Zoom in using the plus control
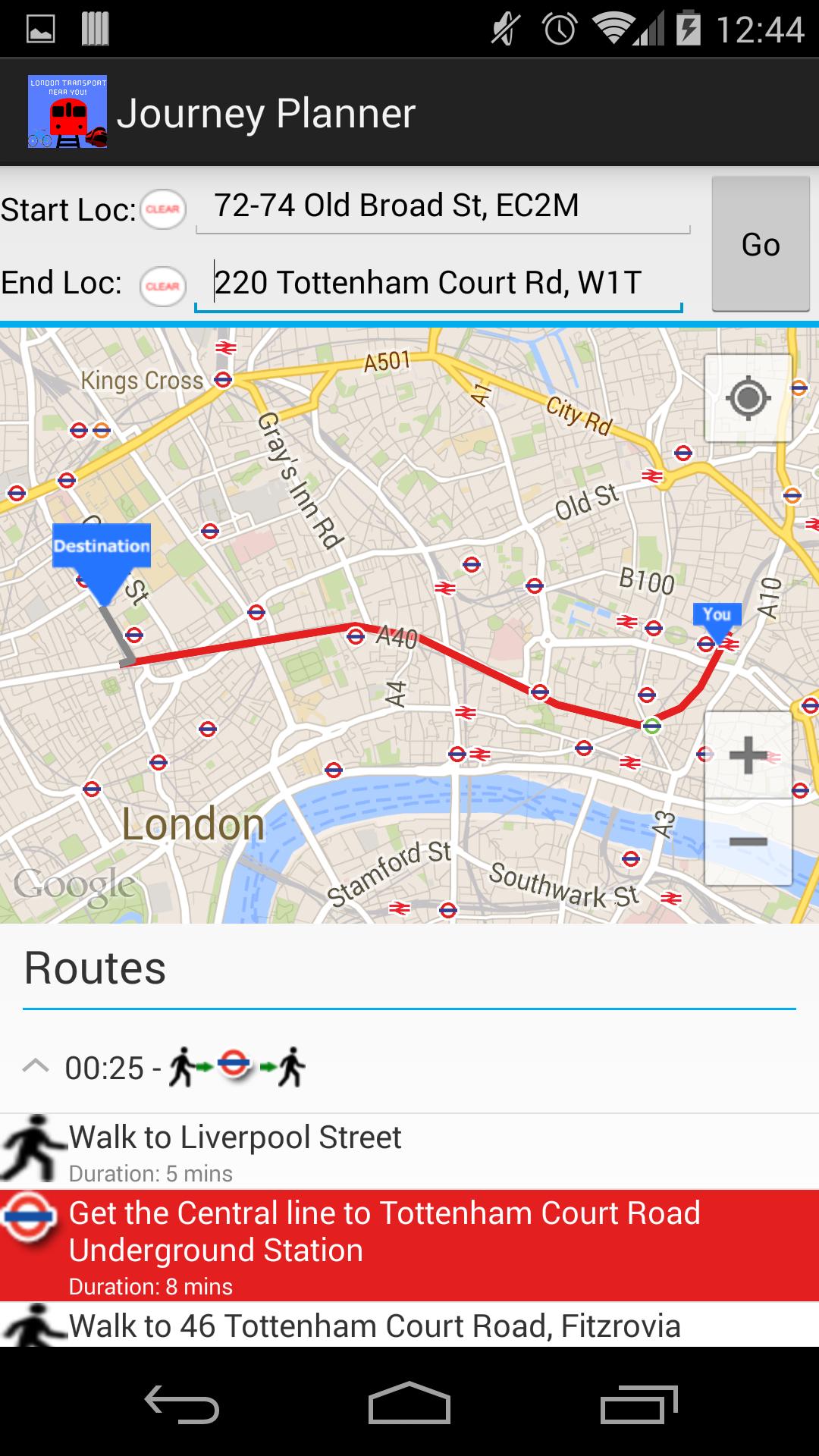 (x=747, y=754)
